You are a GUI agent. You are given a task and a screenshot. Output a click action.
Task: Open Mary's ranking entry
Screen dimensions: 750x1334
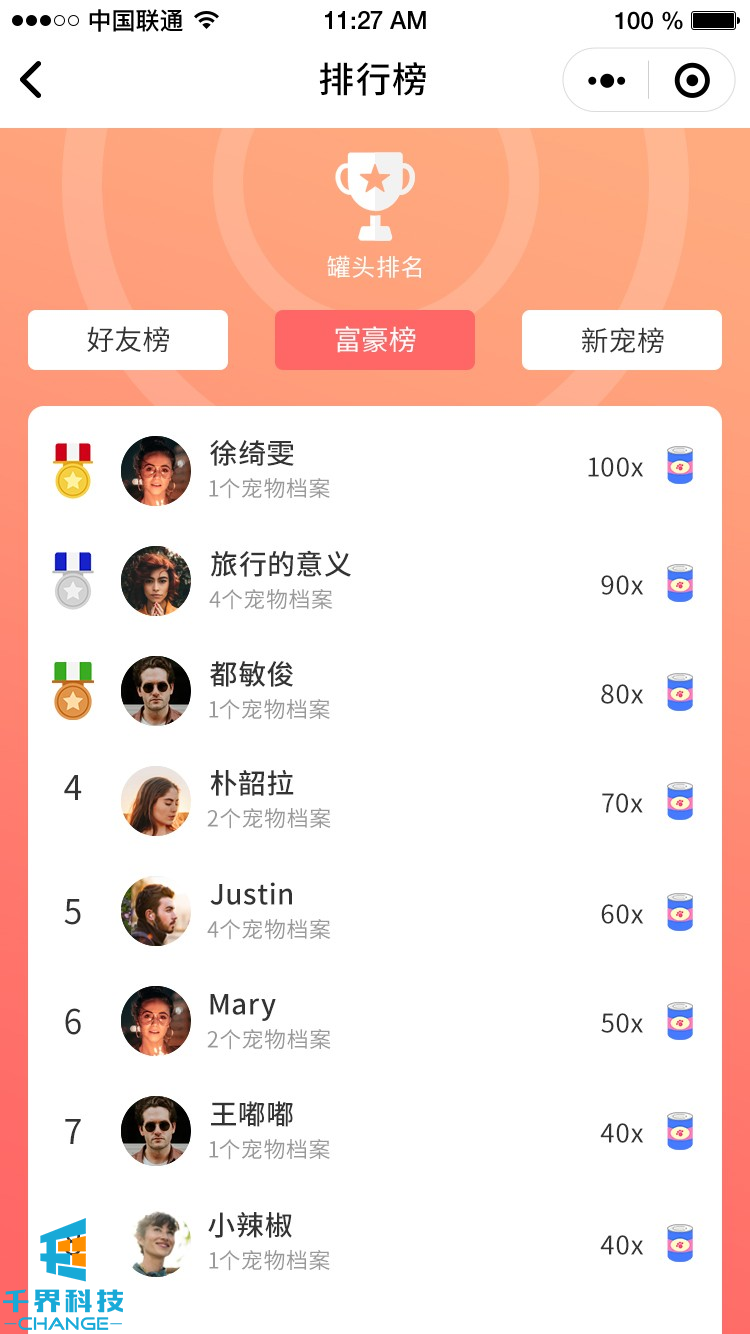click(375, 1021)
